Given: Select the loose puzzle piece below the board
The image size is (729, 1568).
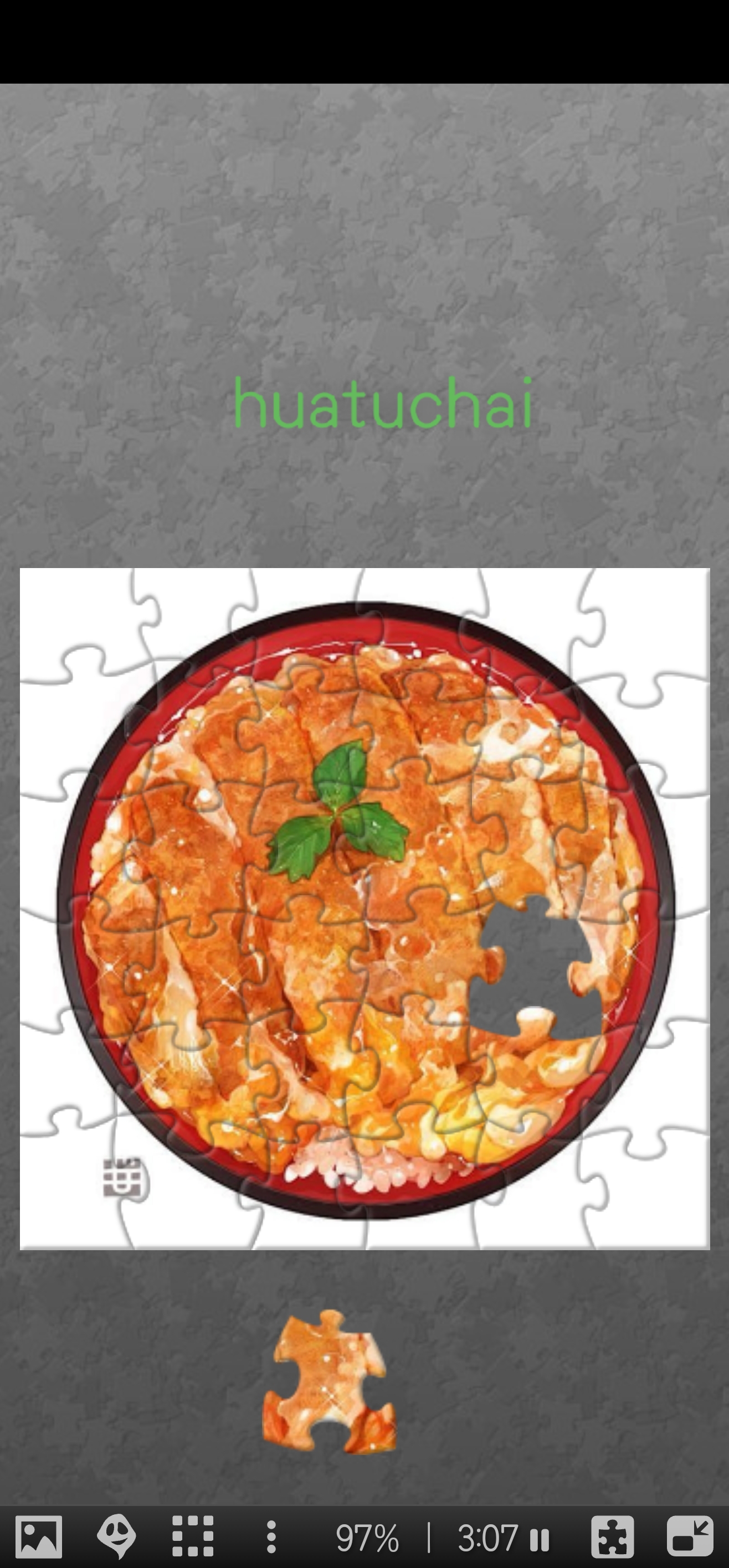Looking at the screenshot, I should click(x=329, y=1381).
